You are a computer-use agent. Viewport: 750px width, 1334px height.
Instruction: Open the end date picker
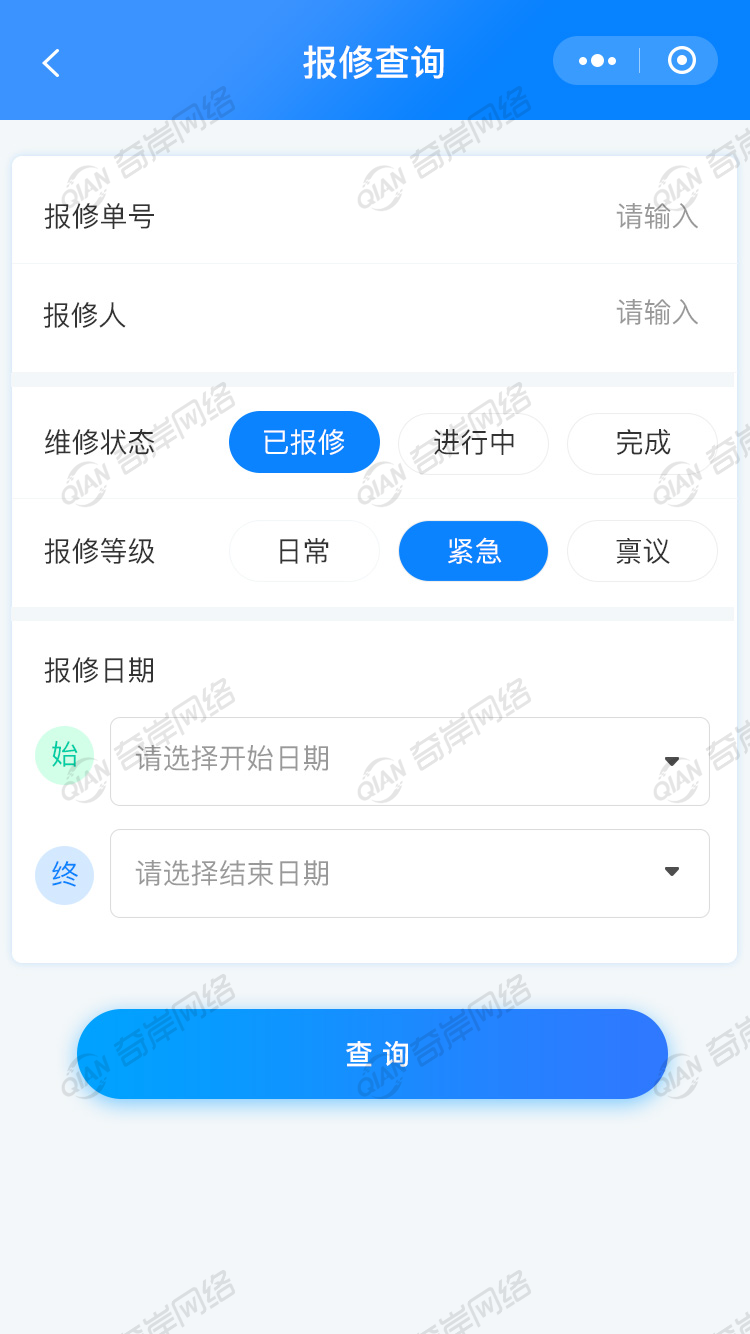coord(409,873)
